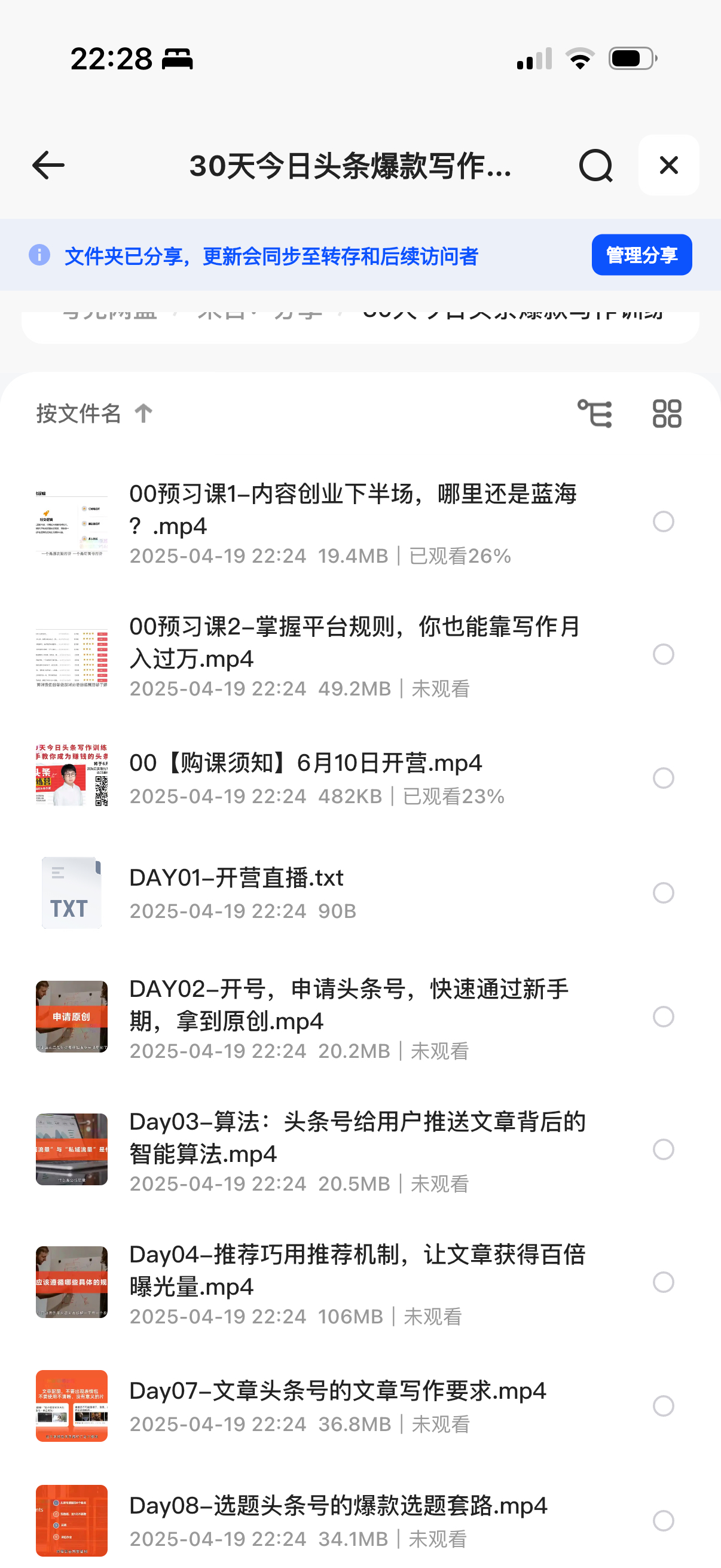The height and width of the screenshot is (1568, 721).
Task: Open search in this folder
Action: [x=595, y=166]
